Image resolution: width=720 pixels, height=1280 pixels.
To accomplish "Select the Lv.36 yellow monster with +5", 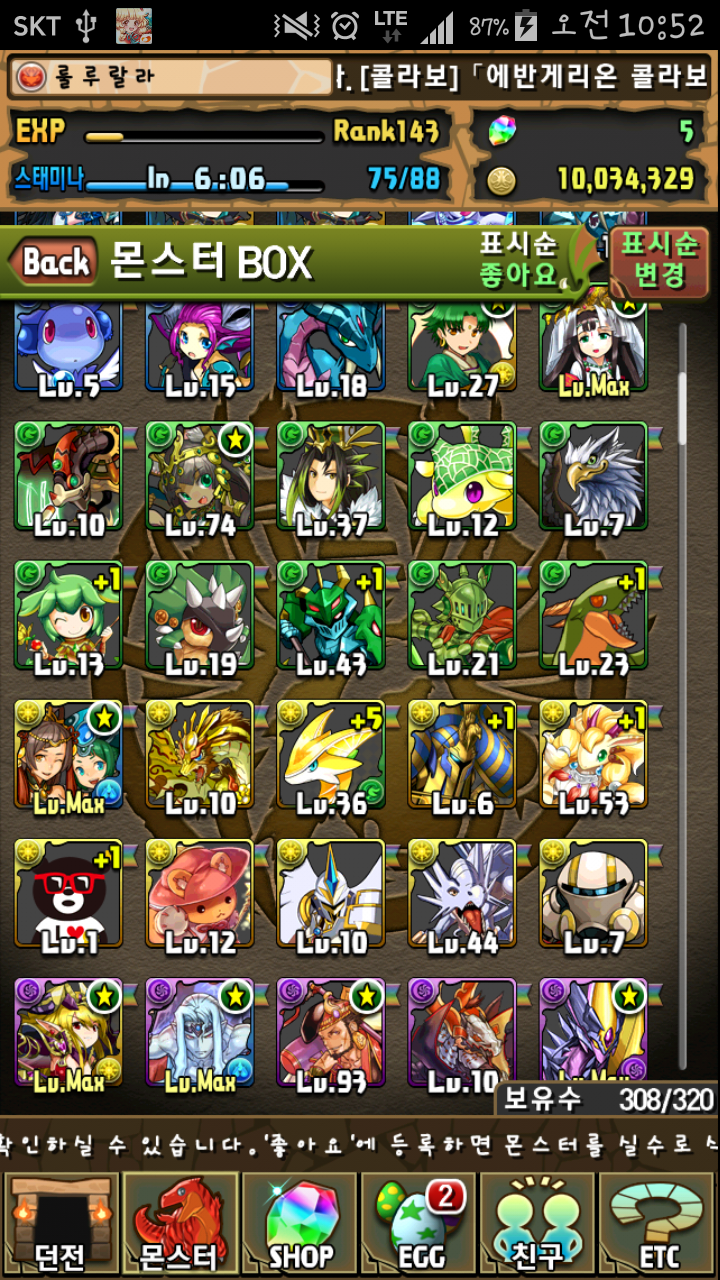I will (331, 756).
